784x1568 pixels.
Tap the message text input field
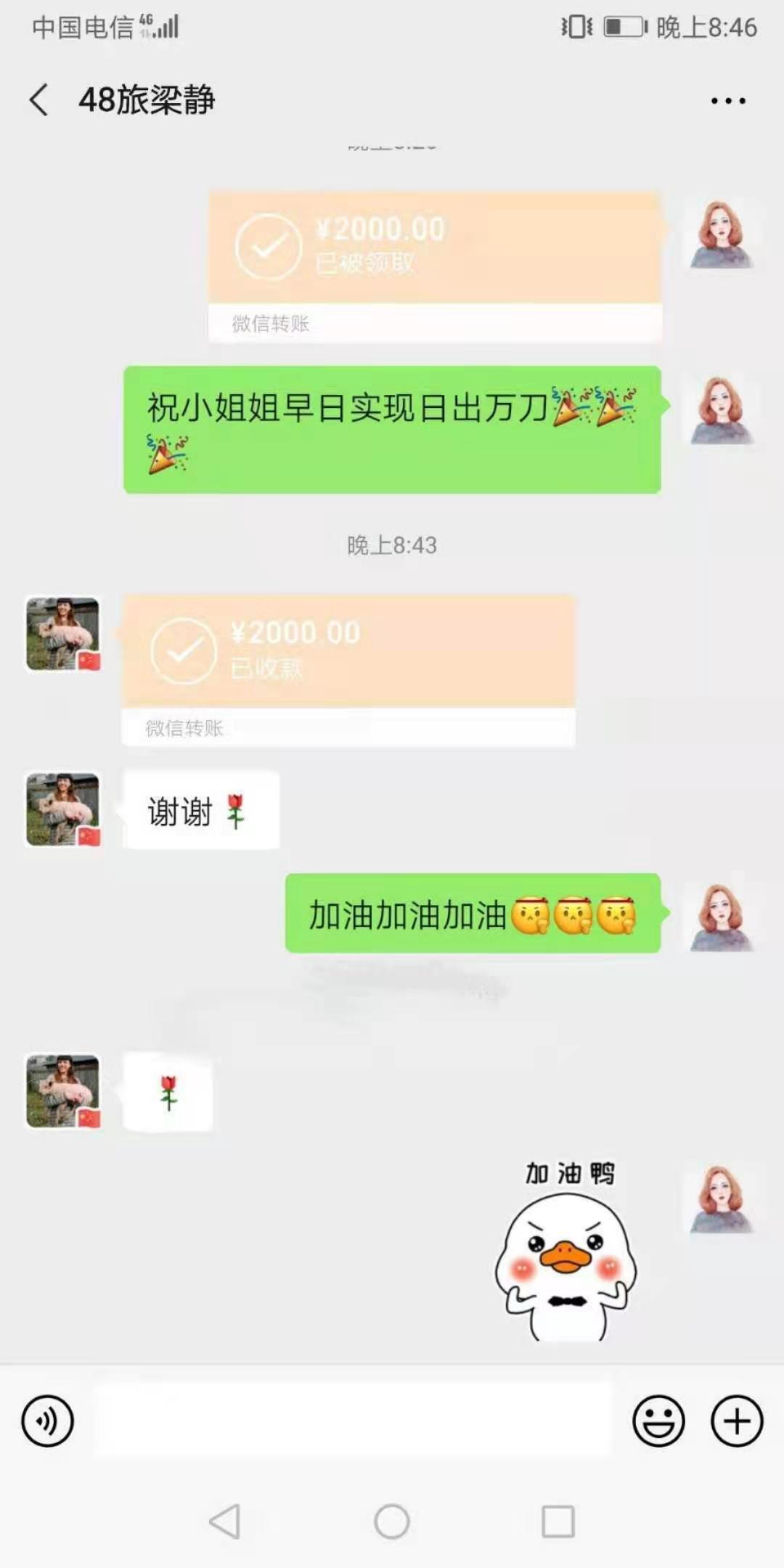pyautogui.click(x=352, y=1421)
